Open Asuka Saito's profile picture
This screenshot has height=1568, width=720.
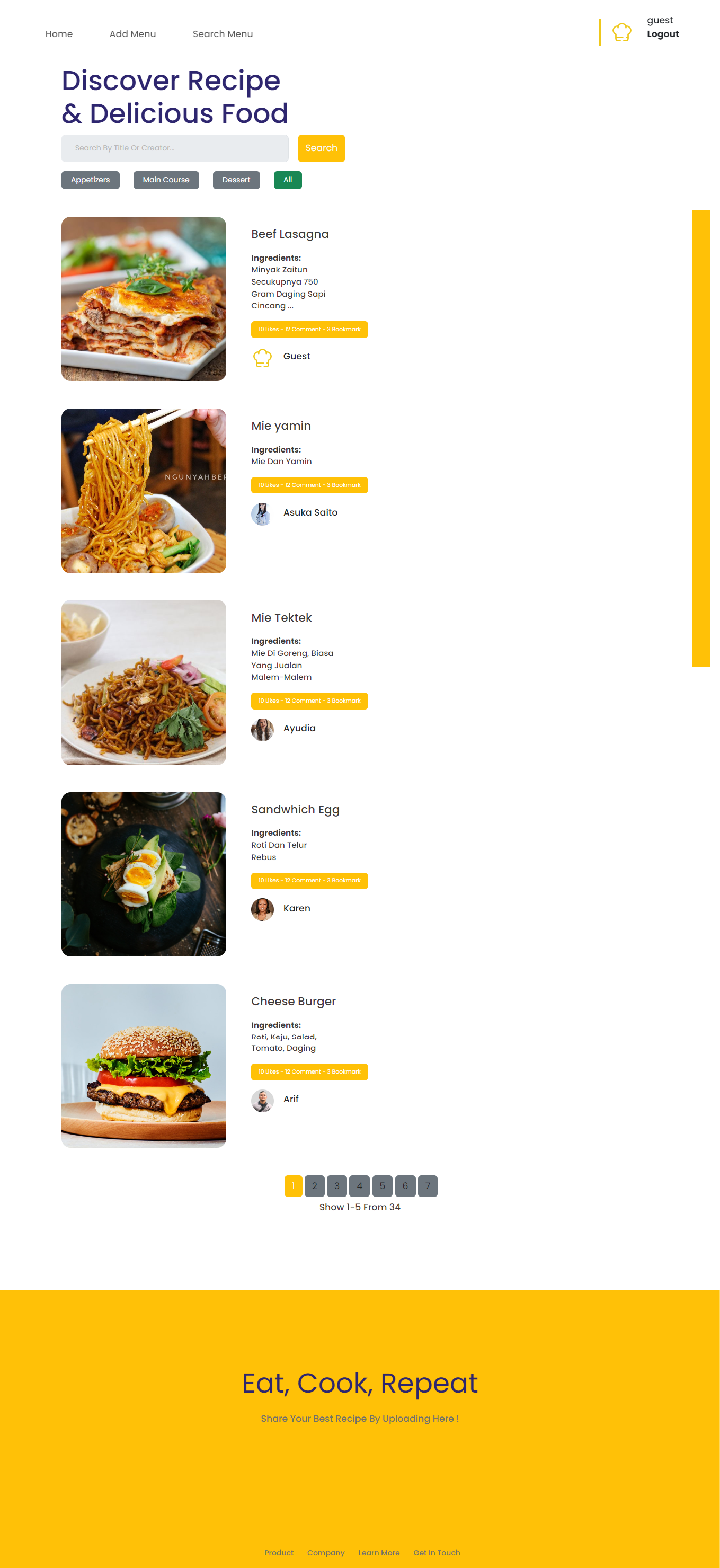(262, 513)
